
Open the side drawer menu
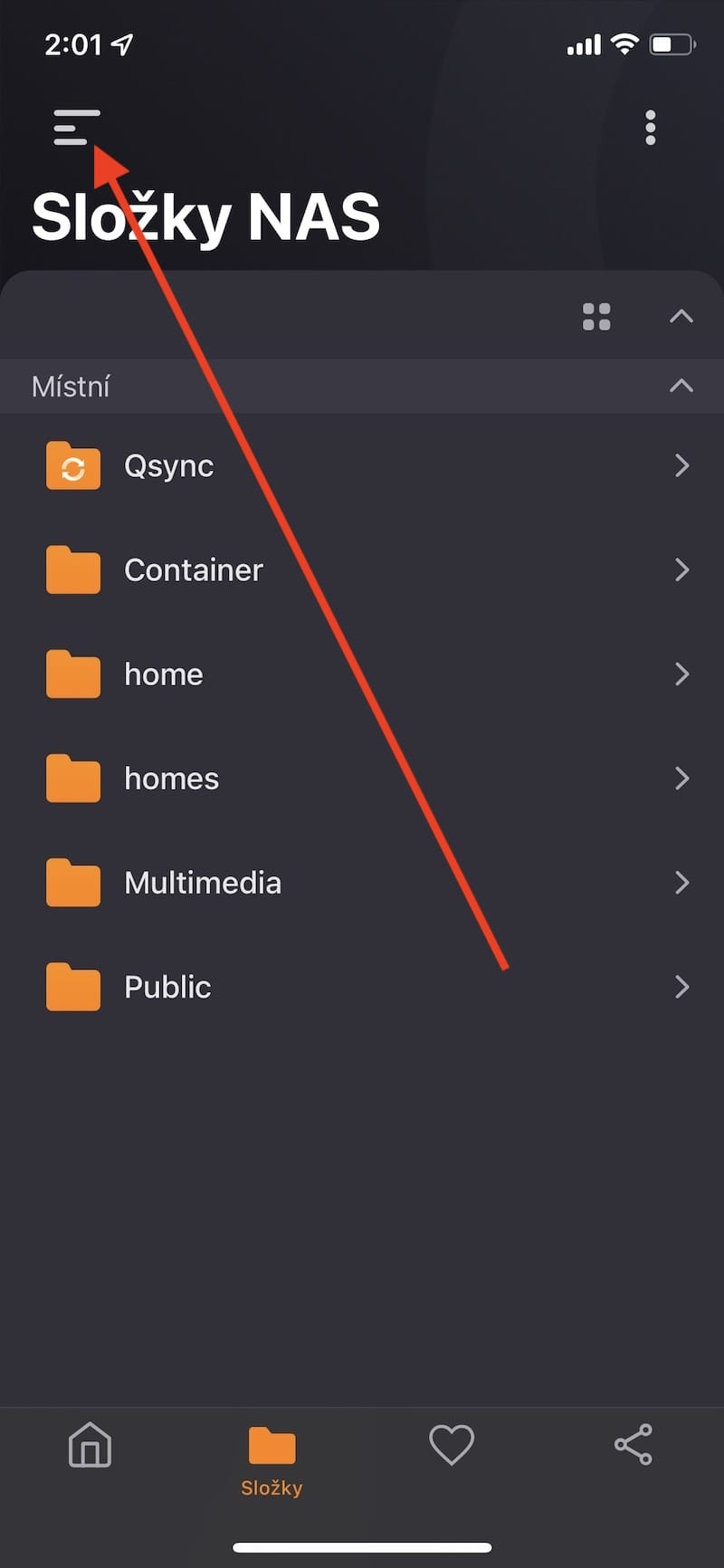(76, 128)
